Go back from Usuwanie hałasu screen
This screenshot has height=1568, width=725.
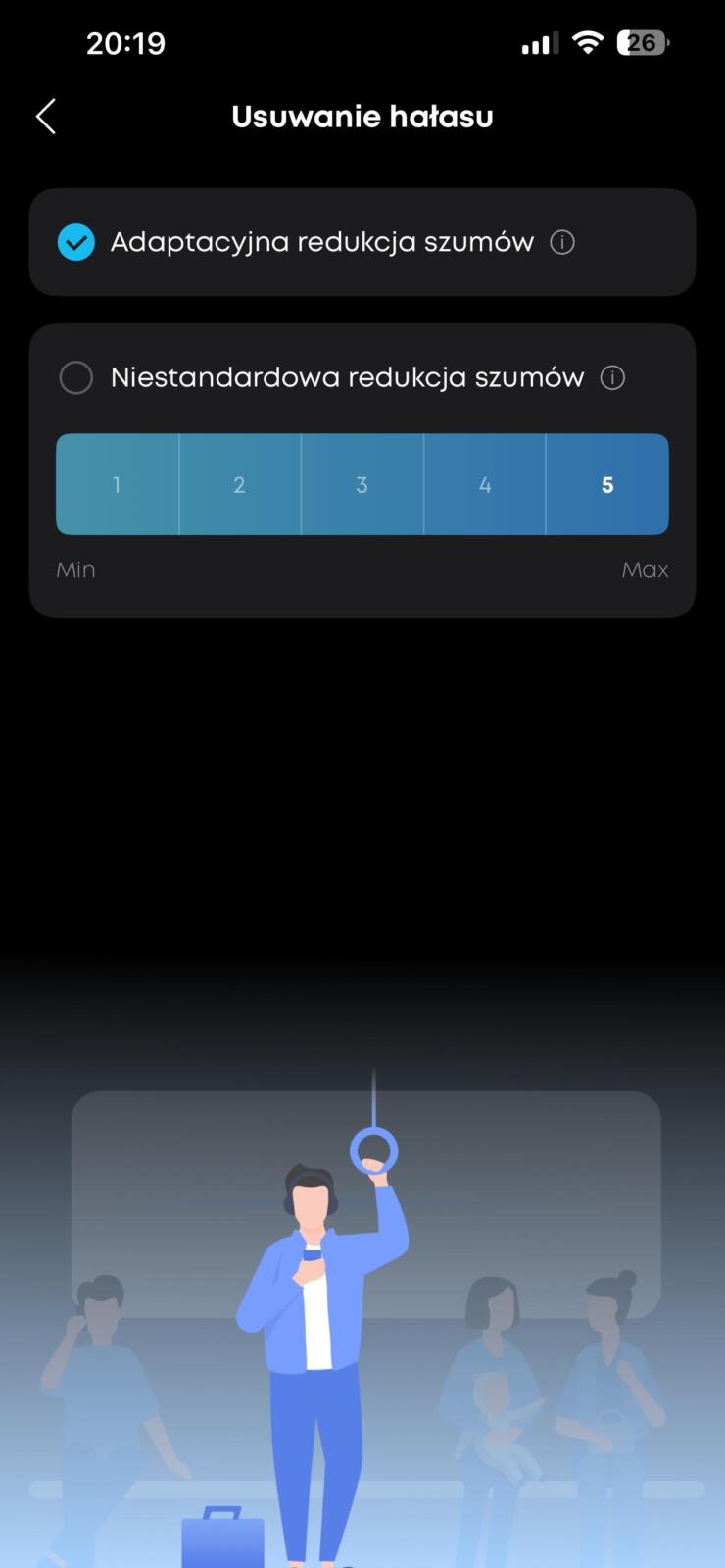tap(46, 117)
